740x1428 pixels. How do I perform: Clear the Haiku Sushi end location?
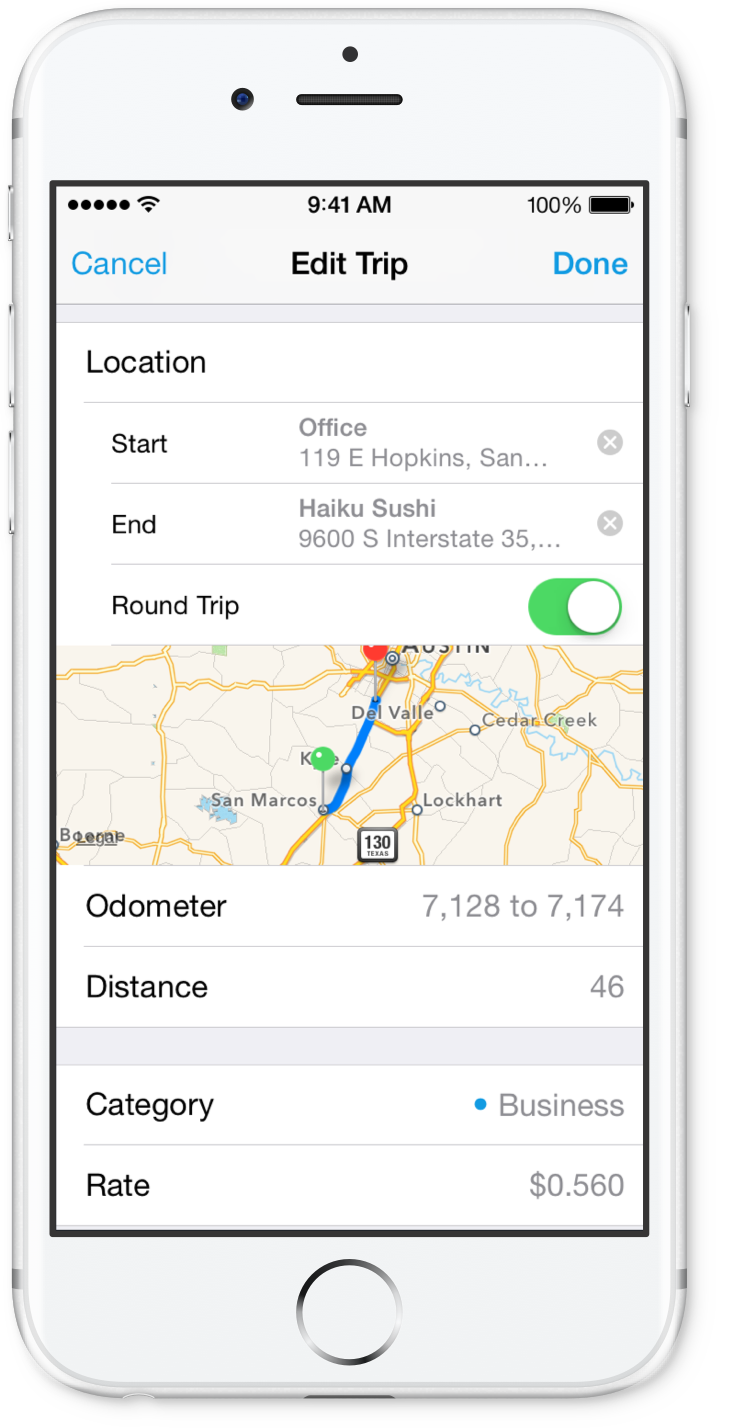(x=610, y=523)
